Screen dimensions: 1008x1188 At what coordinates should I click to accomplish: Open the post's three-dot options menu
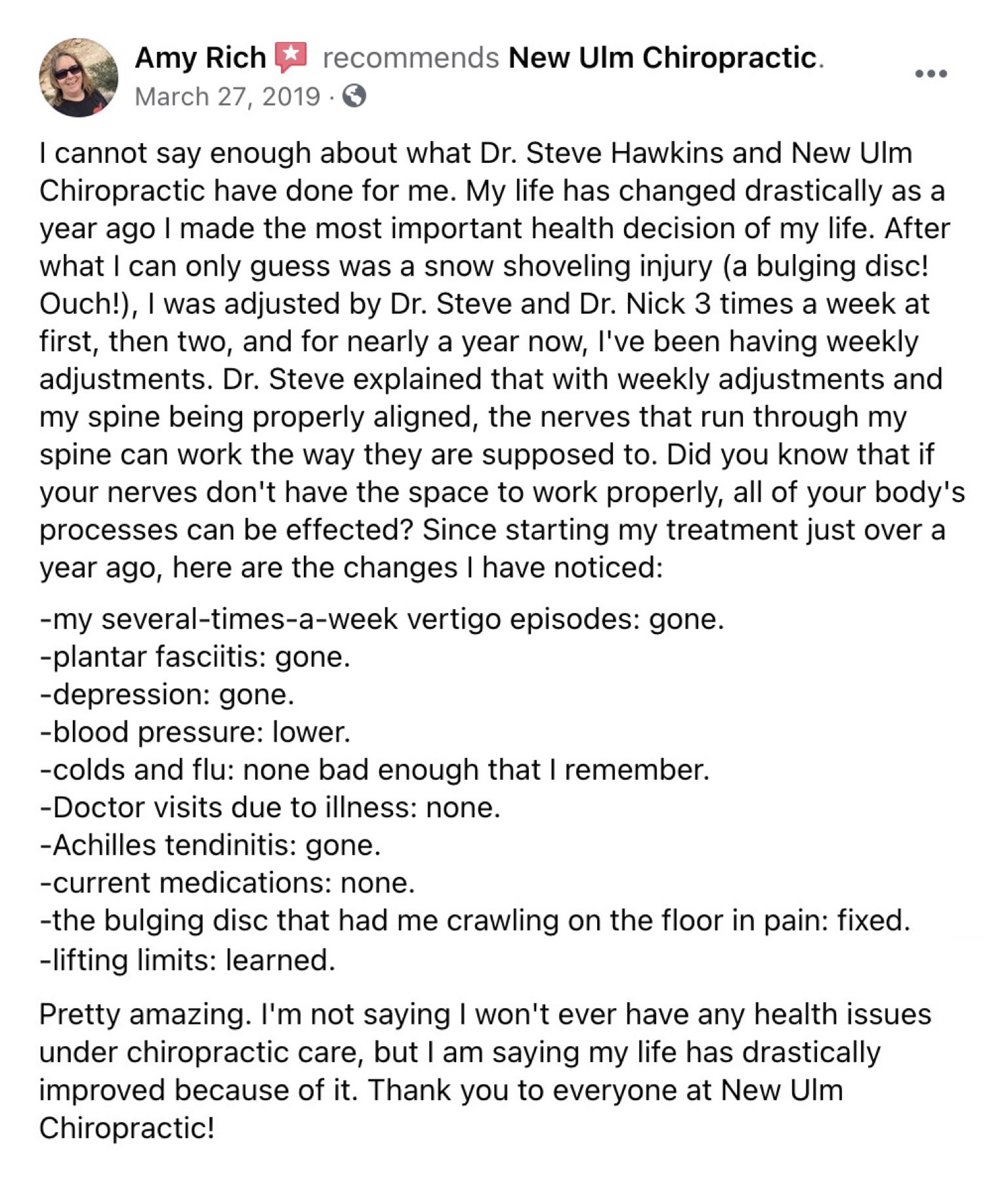931,74
